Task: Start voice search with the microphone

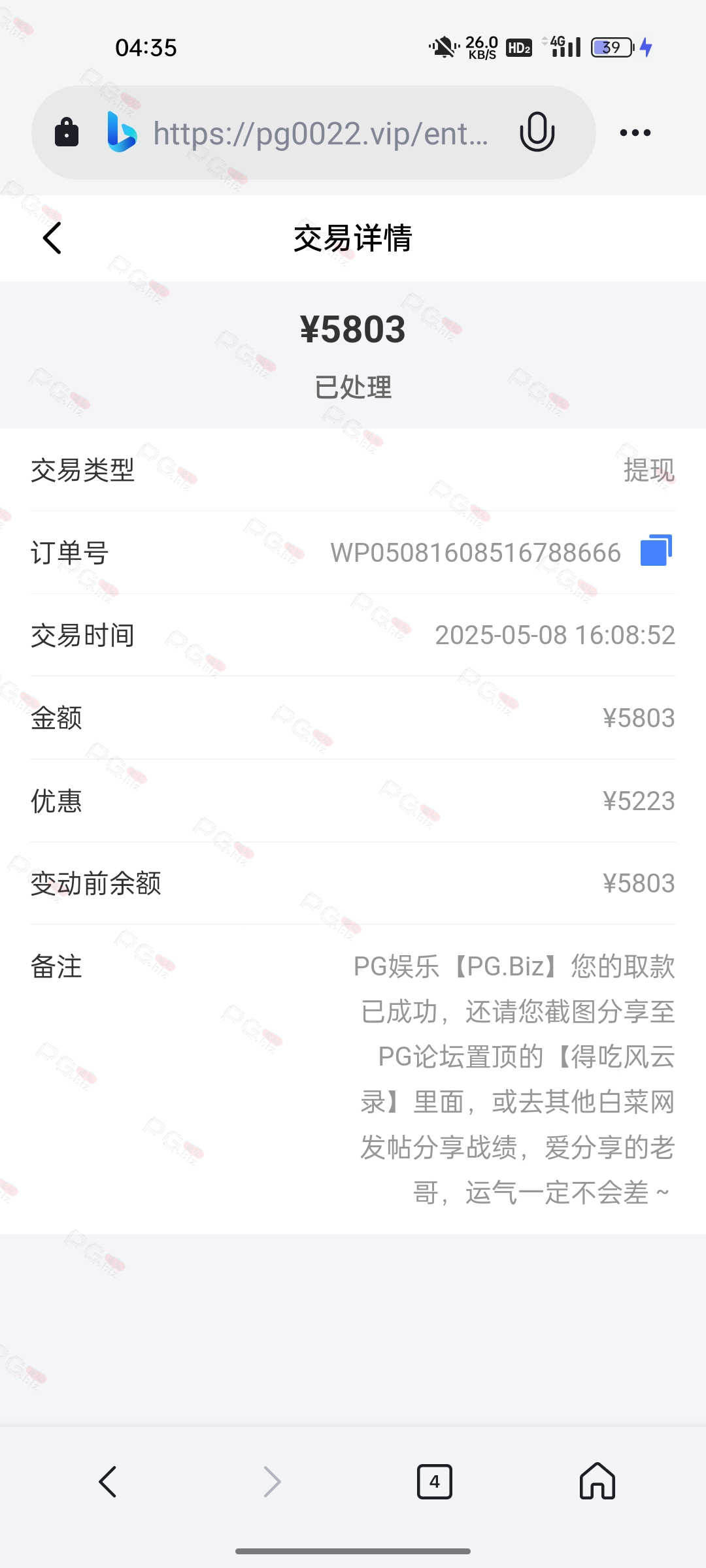Action: click(x=537, y=132)
